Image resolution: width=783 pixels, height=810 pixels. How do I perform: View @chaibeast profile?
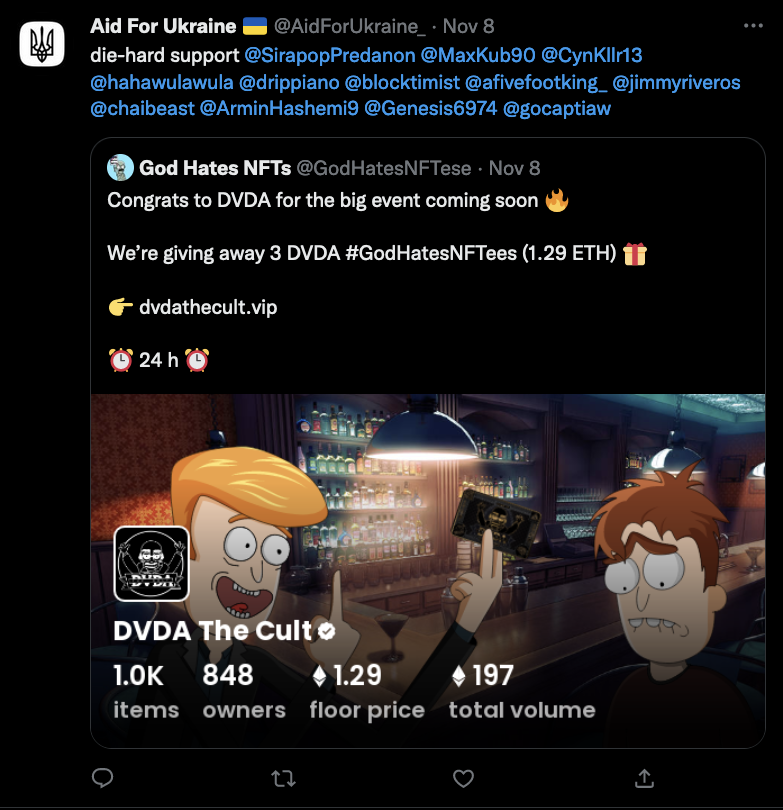(142, 108)
